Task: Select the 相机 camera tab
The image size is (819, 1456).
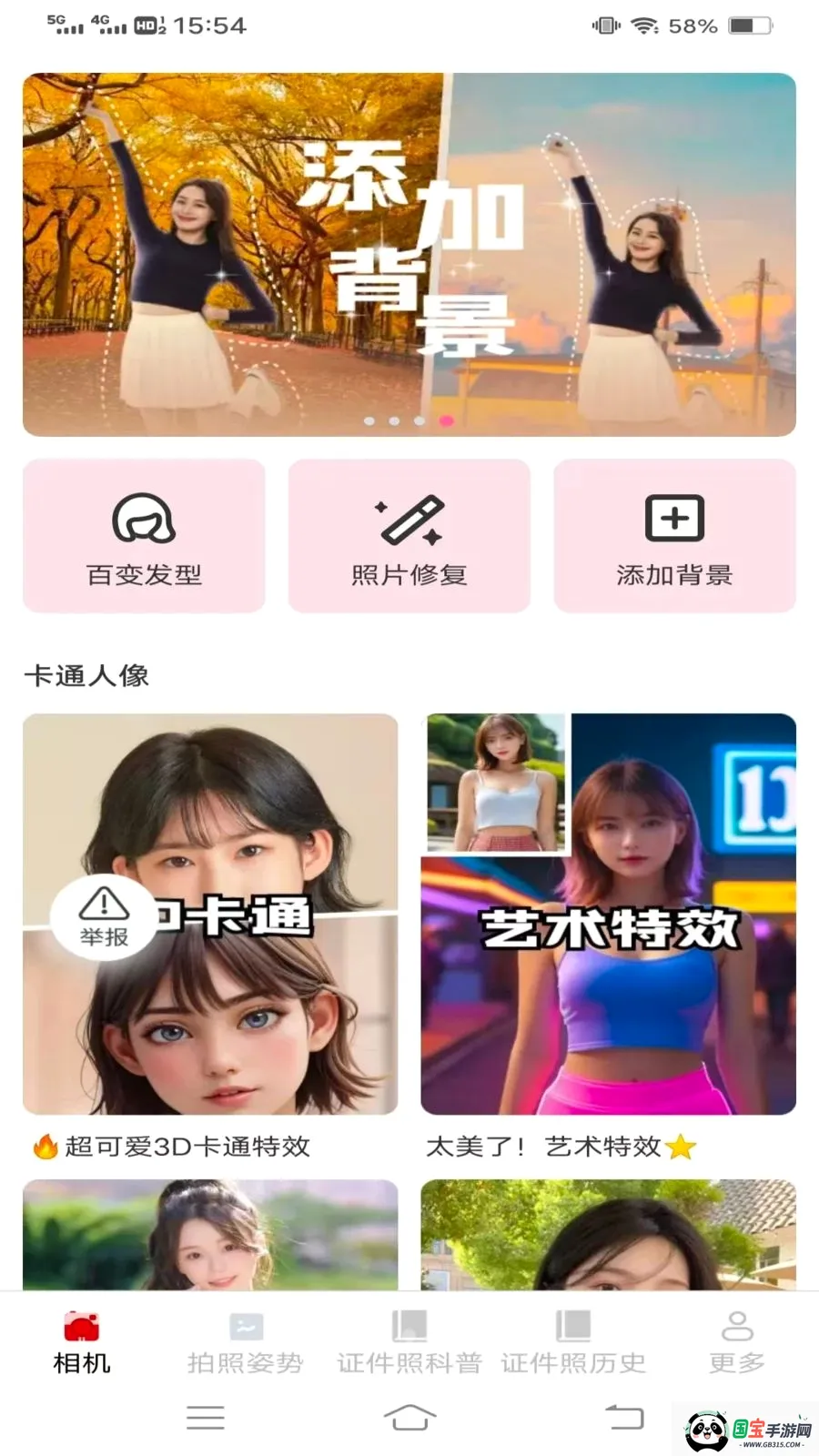Action: point(82,1343)
